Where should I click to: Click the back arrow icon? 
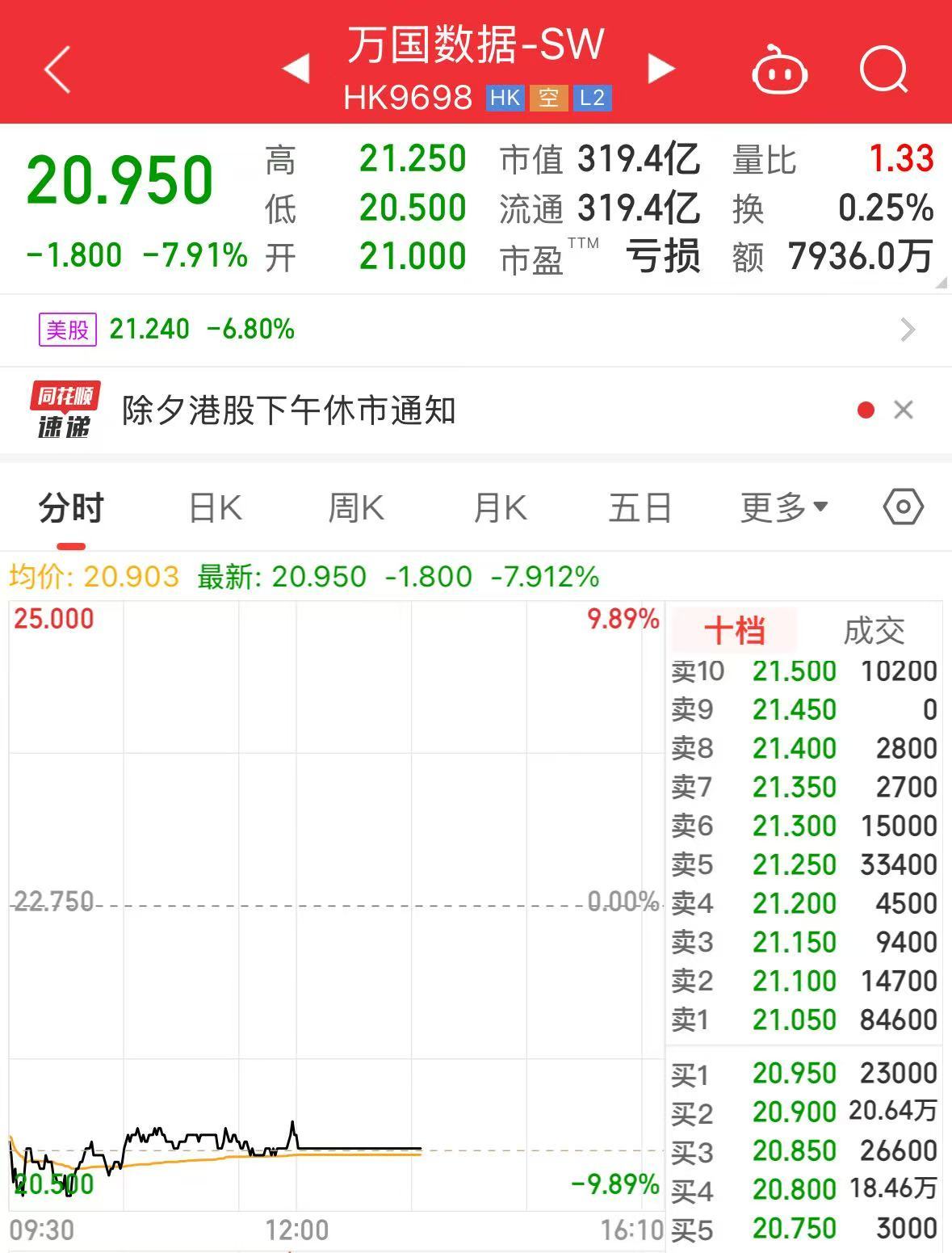pyautogui.click(x=55, y=69)
